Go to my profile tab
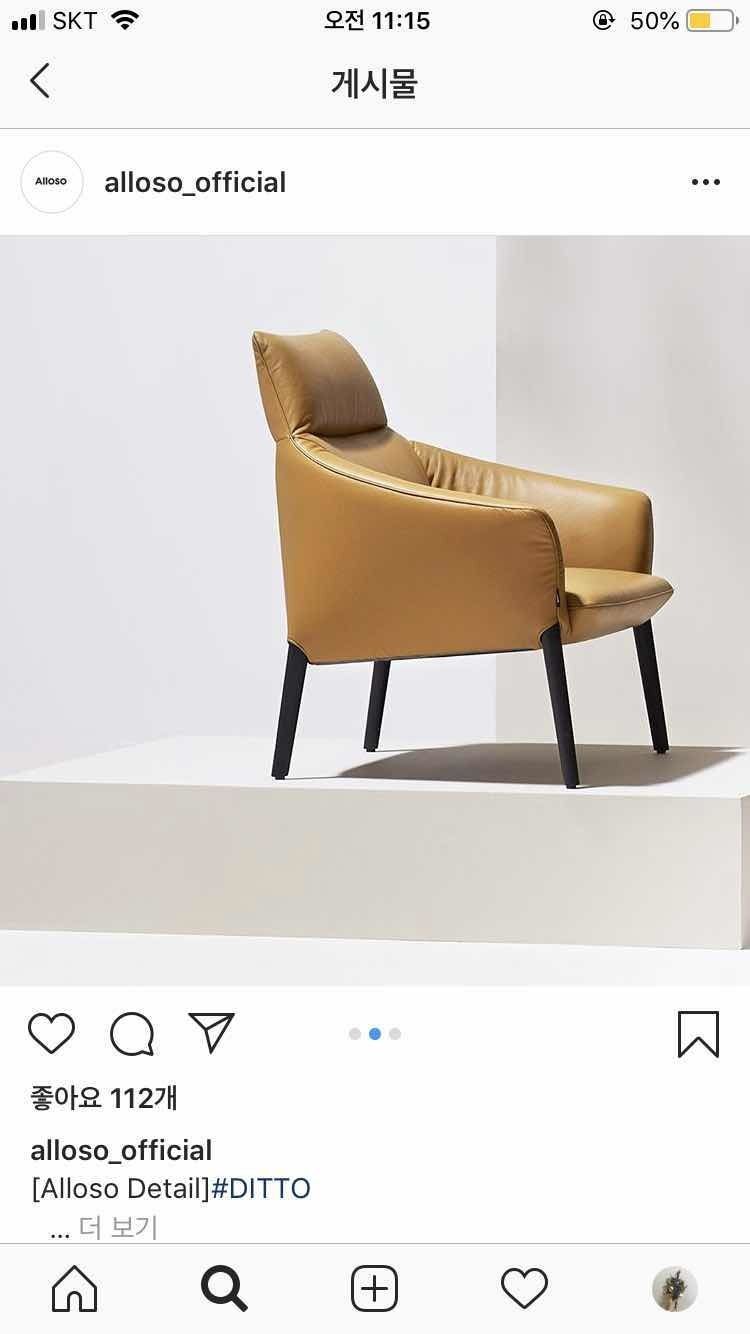750x1334 pixels. click(x=674, y=1288)
